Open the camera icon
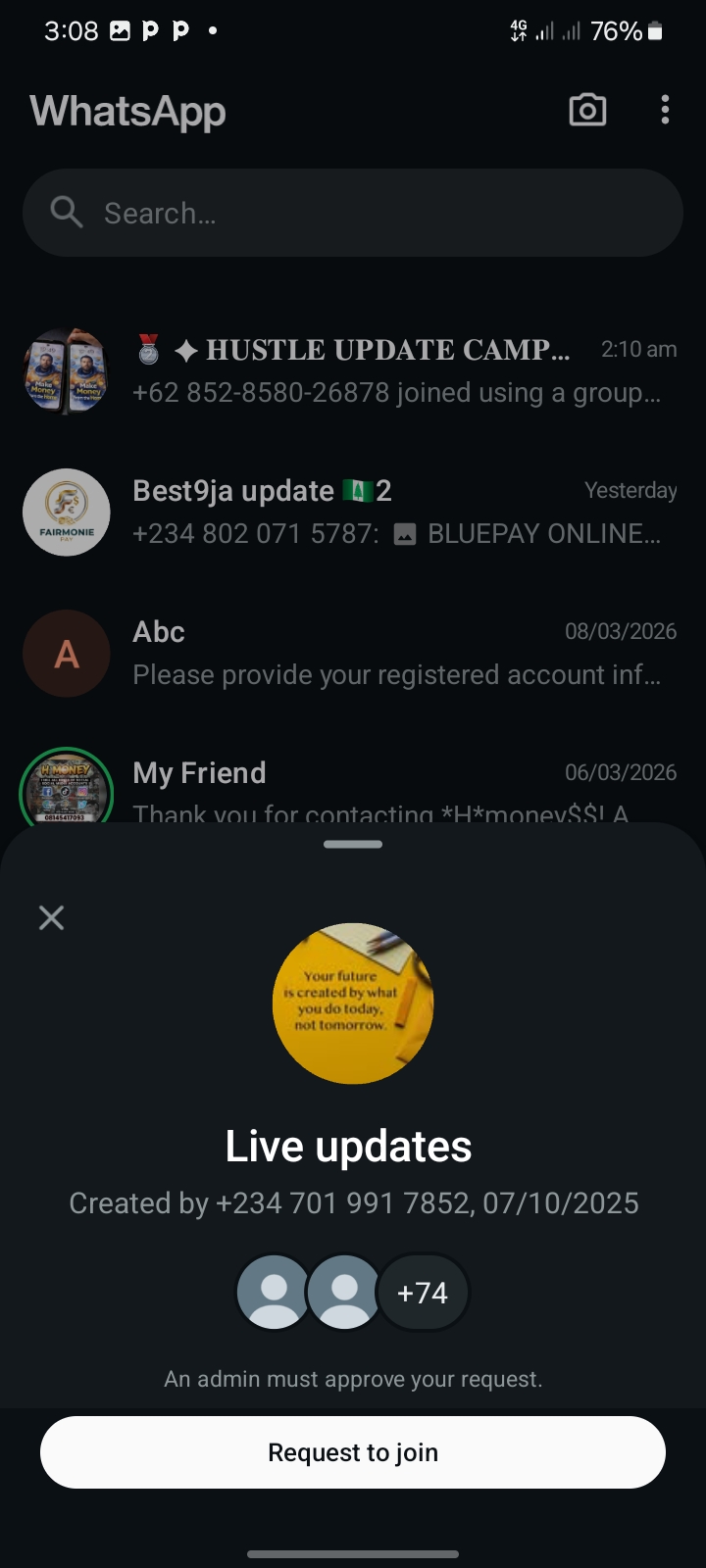Image resolution: width=706 pixels, height=1568 pixels. click(587, 110)
